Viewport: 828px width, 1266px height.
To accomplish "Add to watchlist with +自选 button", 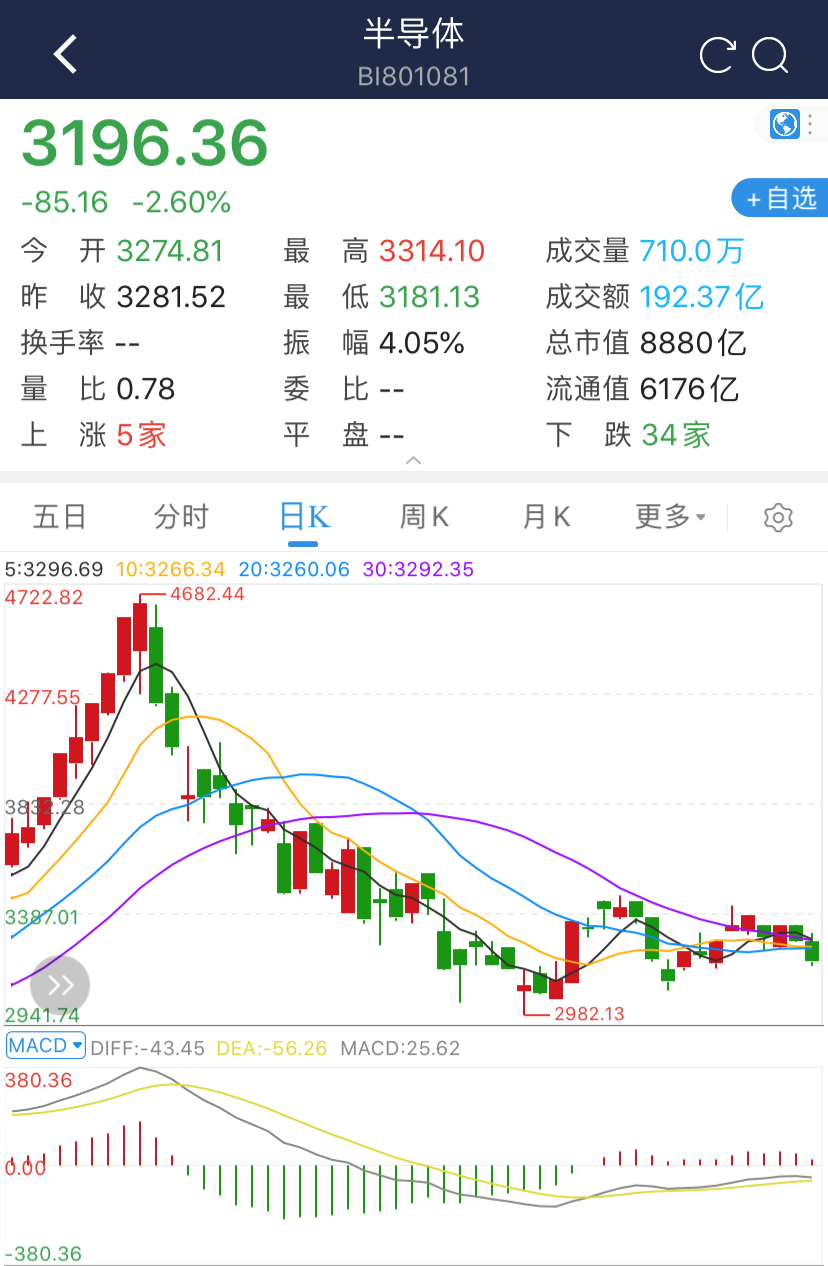I will click(x=780, y=198).
